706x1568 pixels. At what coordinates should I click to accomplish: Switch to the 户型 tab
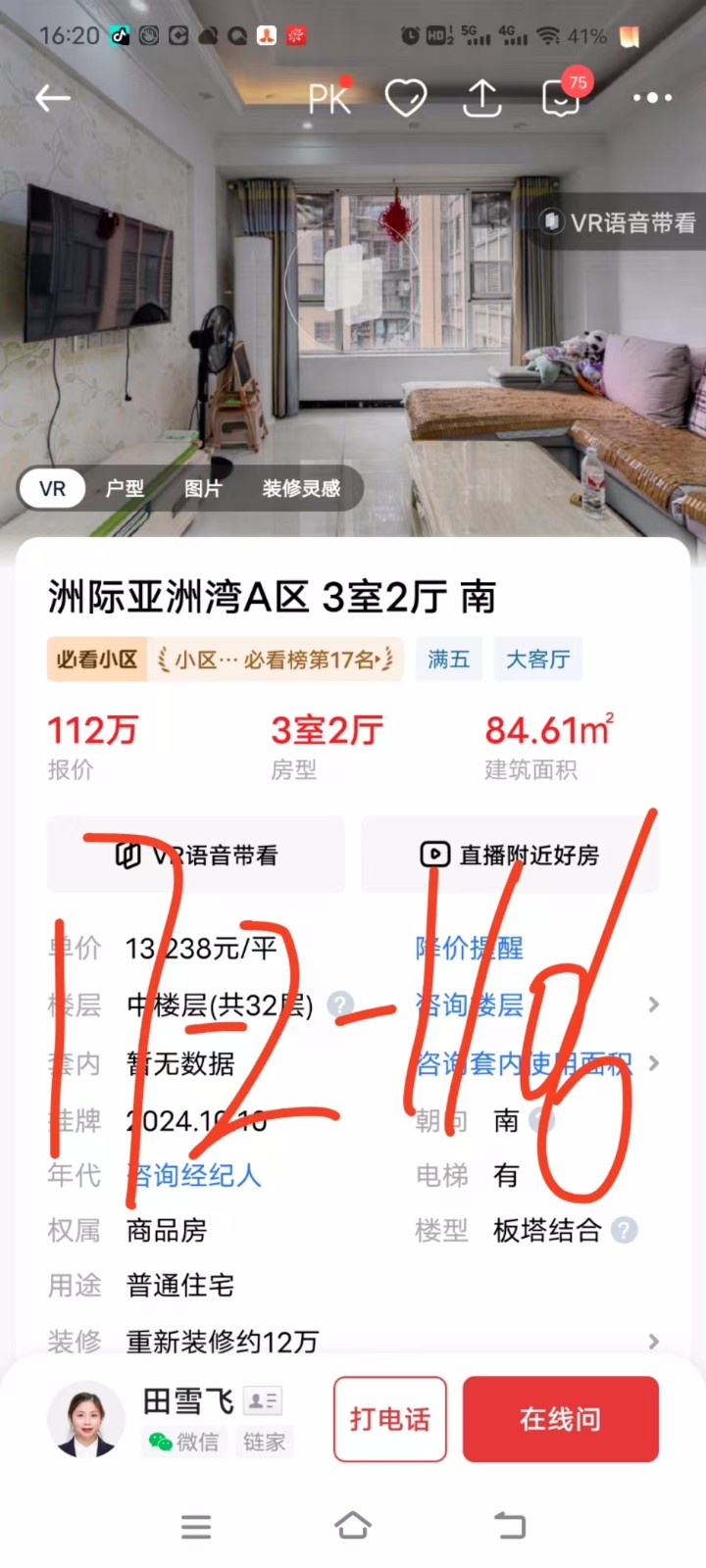(x=125, y=488)
